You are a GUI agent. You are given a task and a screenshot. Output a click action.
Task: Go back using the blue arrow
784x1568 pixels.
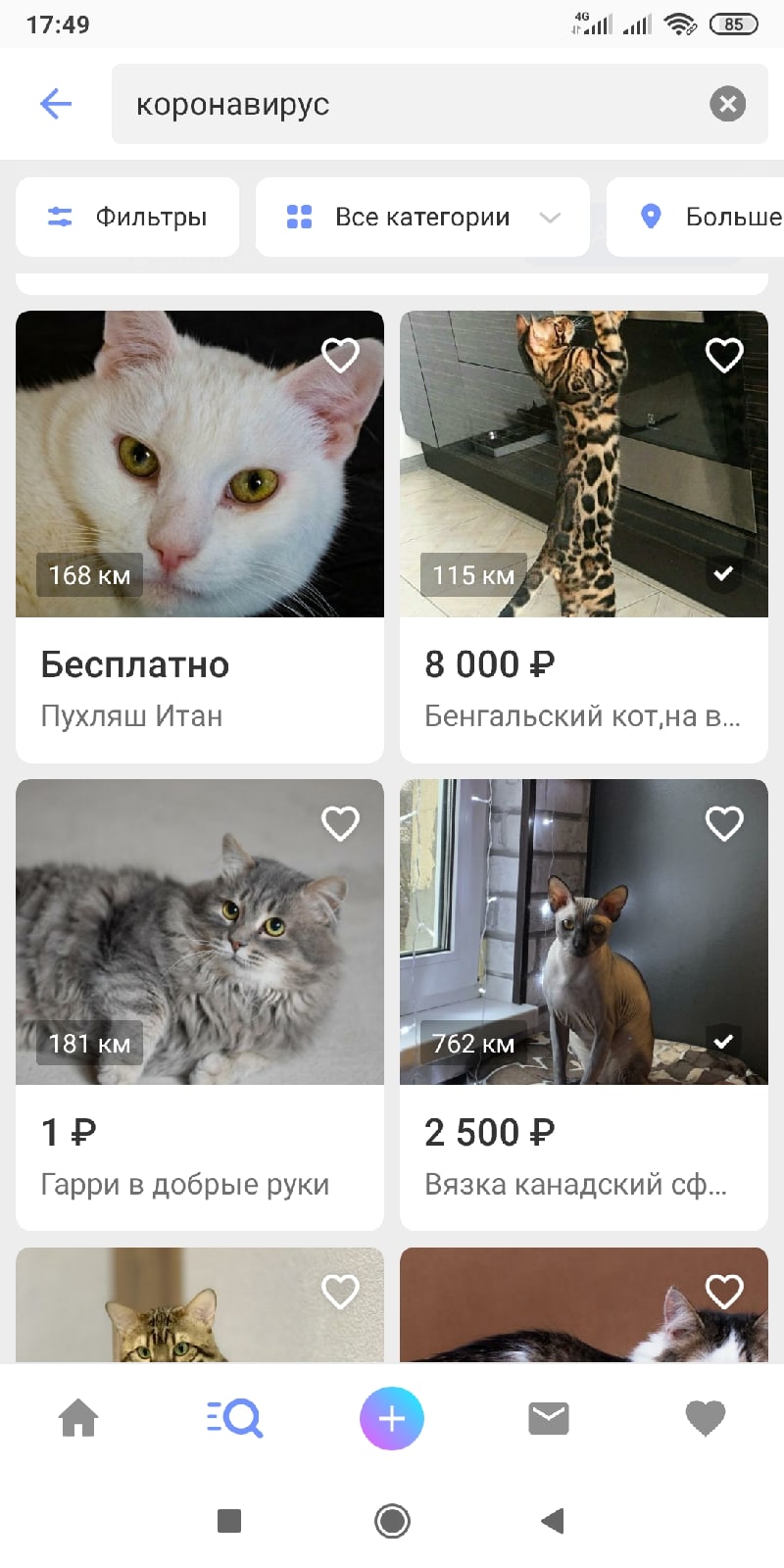55,104
